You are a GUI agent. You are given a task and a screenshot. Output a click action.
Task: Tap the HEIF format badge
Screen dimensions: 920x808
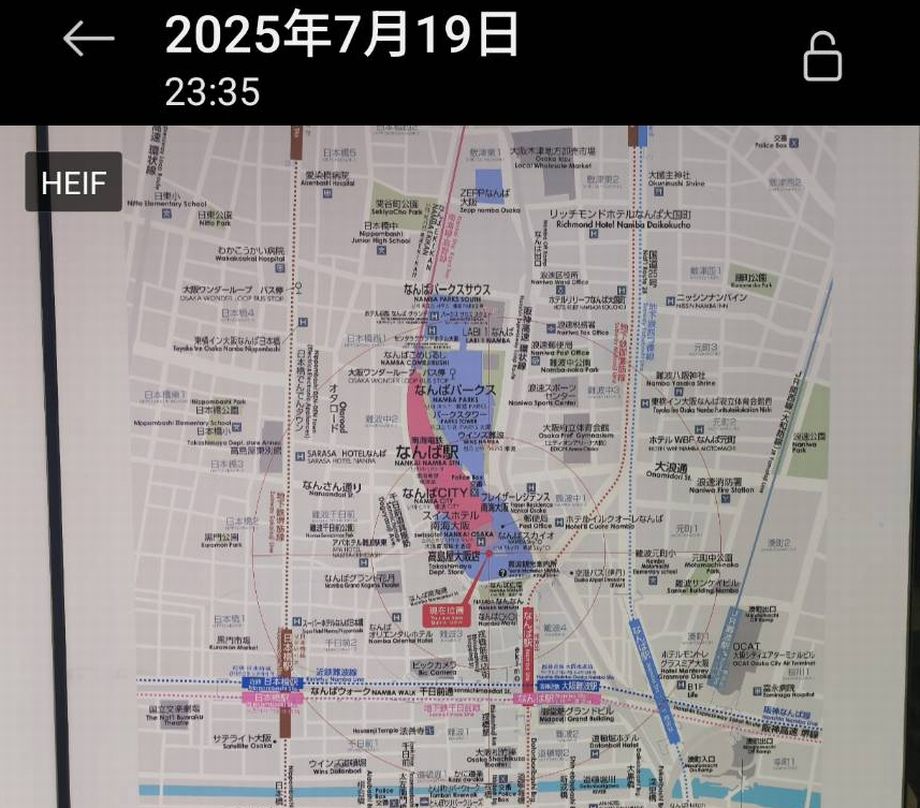[x=73, y=183]
